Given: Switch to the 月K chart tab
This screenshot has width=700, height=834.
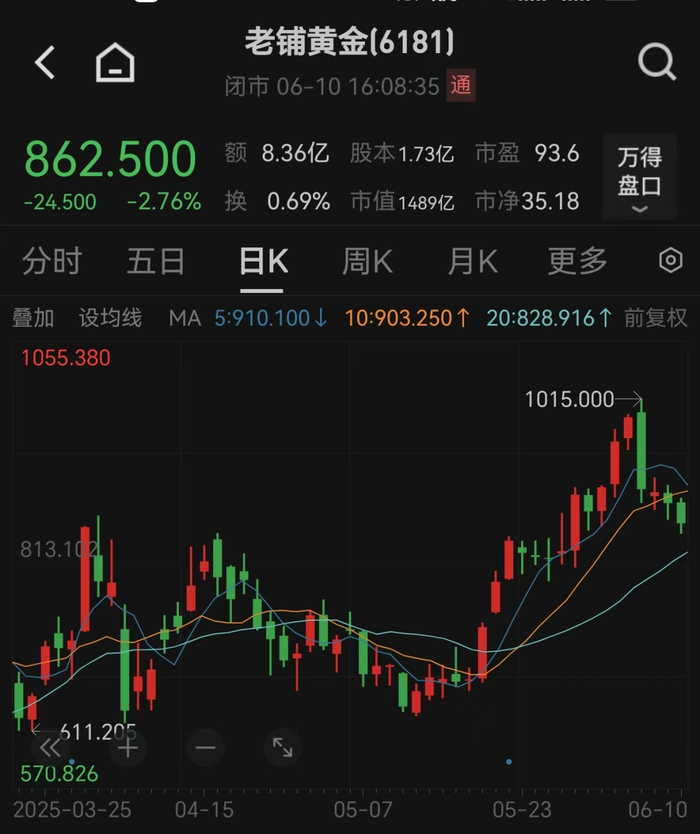Looking at the screenshot, I should (x=472, y=262).
